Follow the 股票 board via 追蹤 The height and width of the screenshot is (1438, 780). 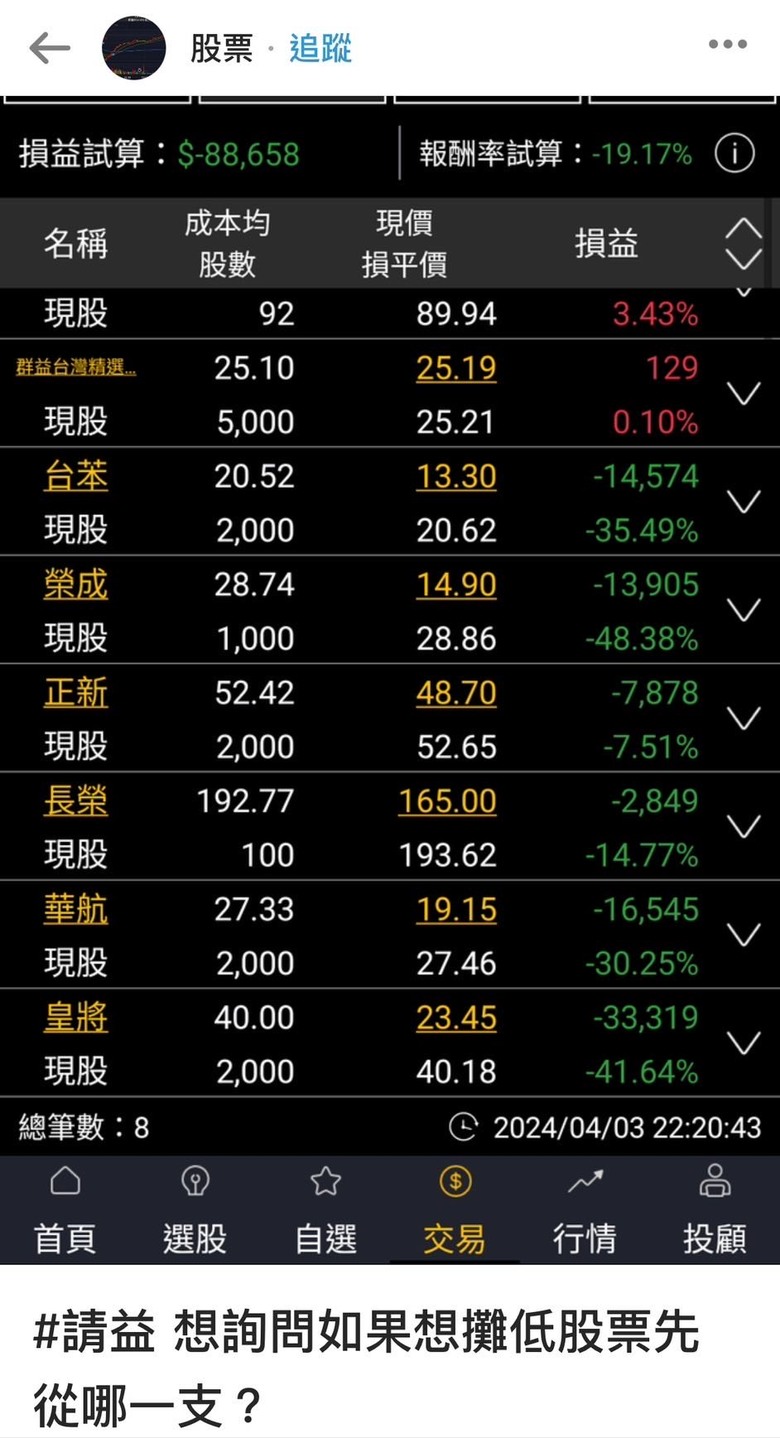[320, 48]
